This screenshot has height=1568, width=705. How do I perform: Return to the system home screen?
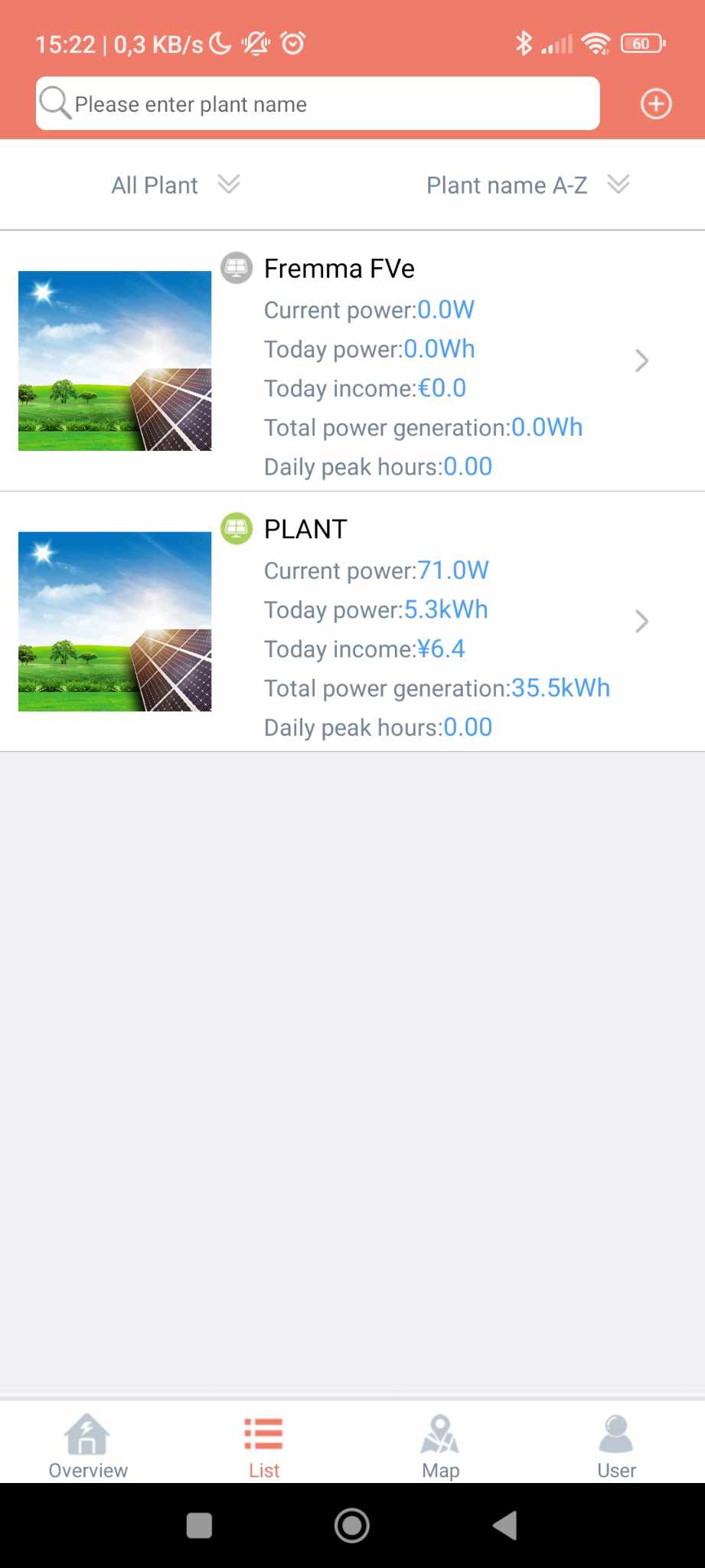[x=352, y=1525]
